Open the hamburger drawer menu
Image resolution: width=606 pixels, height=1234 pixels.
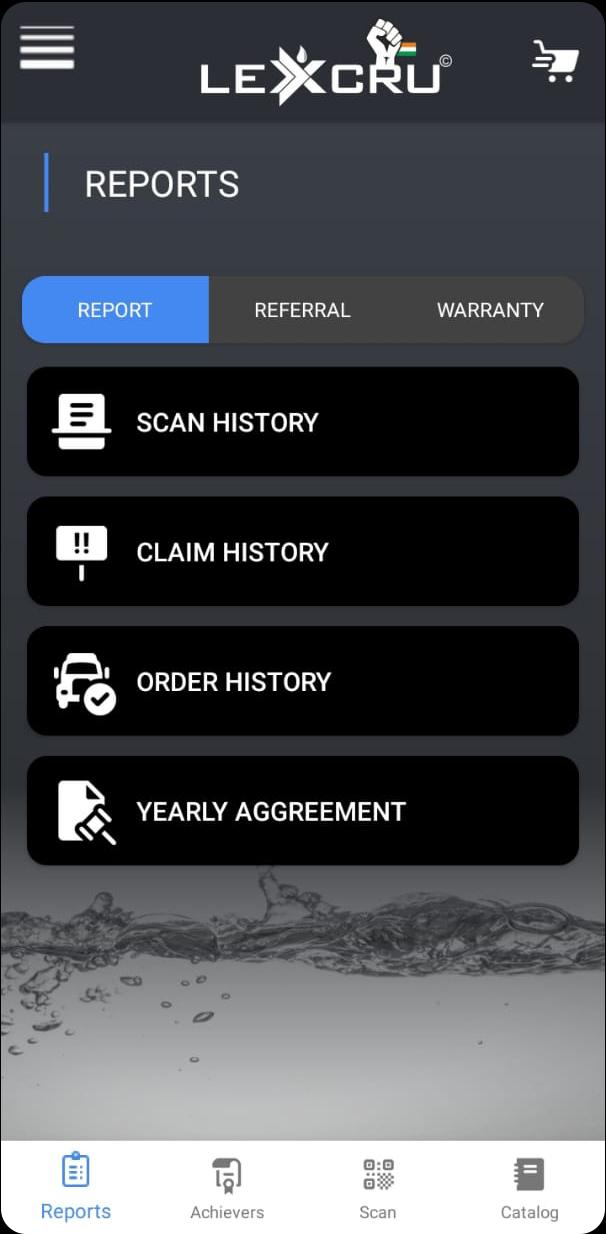click(x=47, y=45)
